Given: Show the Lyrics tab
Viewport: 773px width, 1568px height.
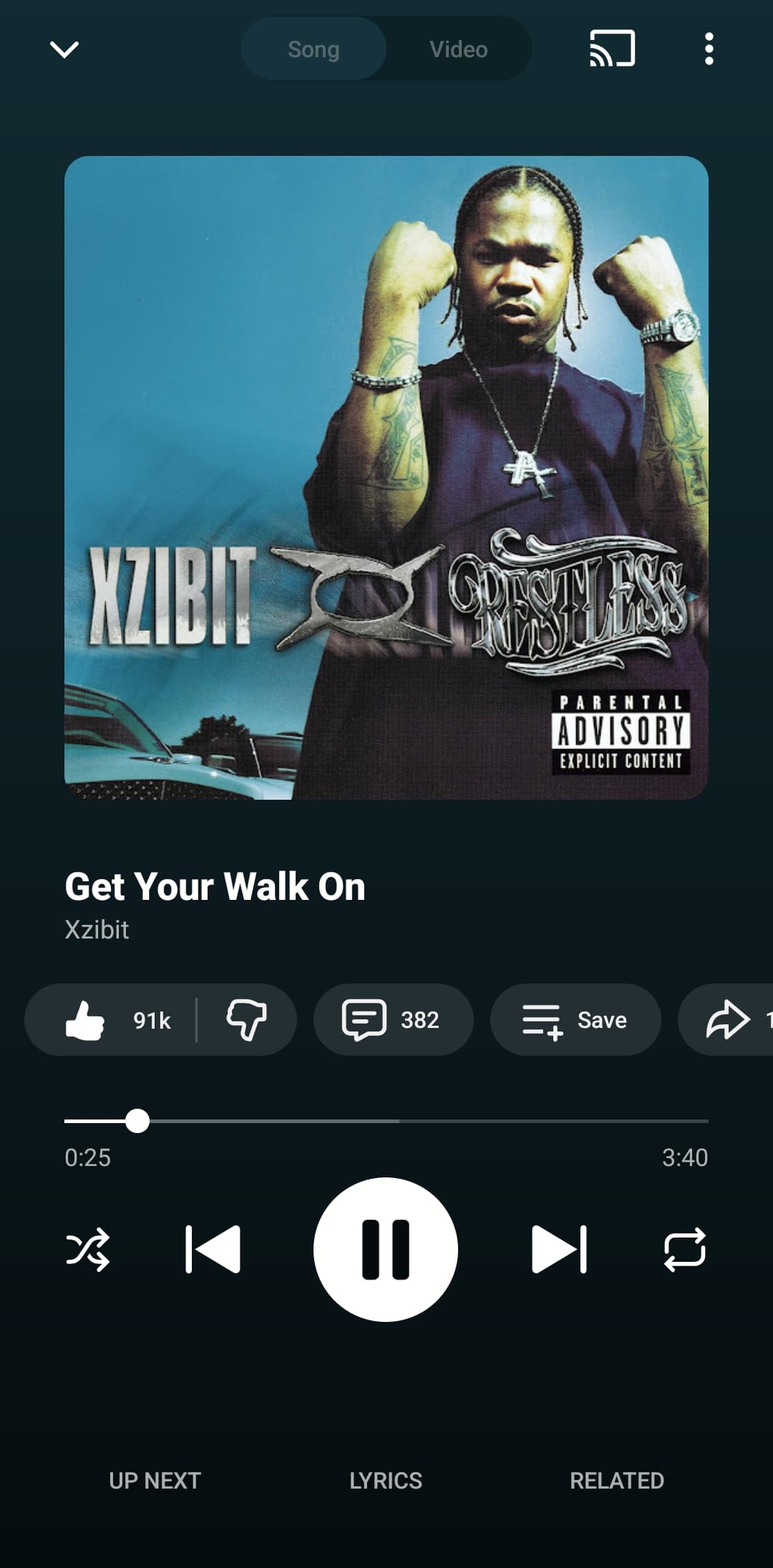Looking at the screenshot, I should pos(386,1480).
